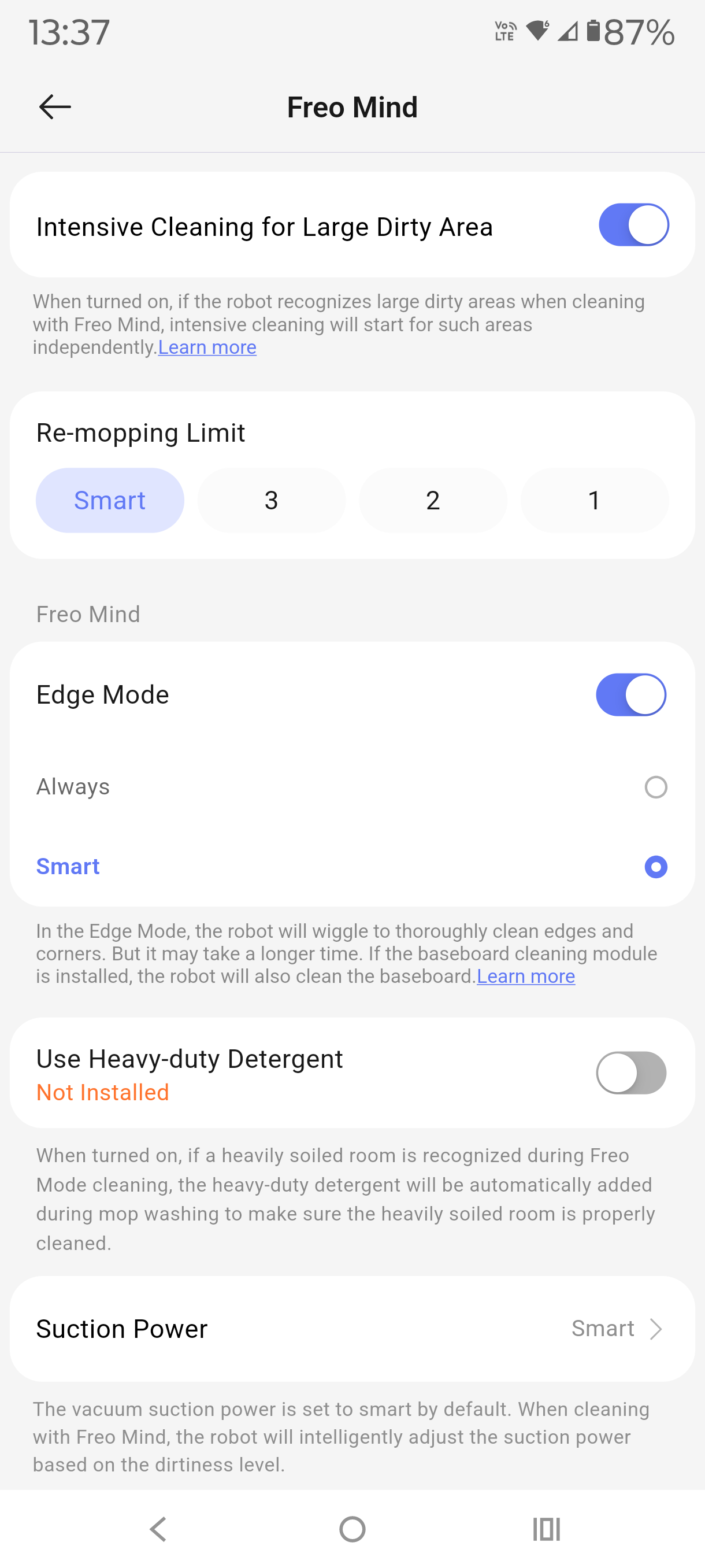Select Smart re-mopping limit
Image resolution: width=705 pixels, height=1568 pixels.
tap(110, 500)
